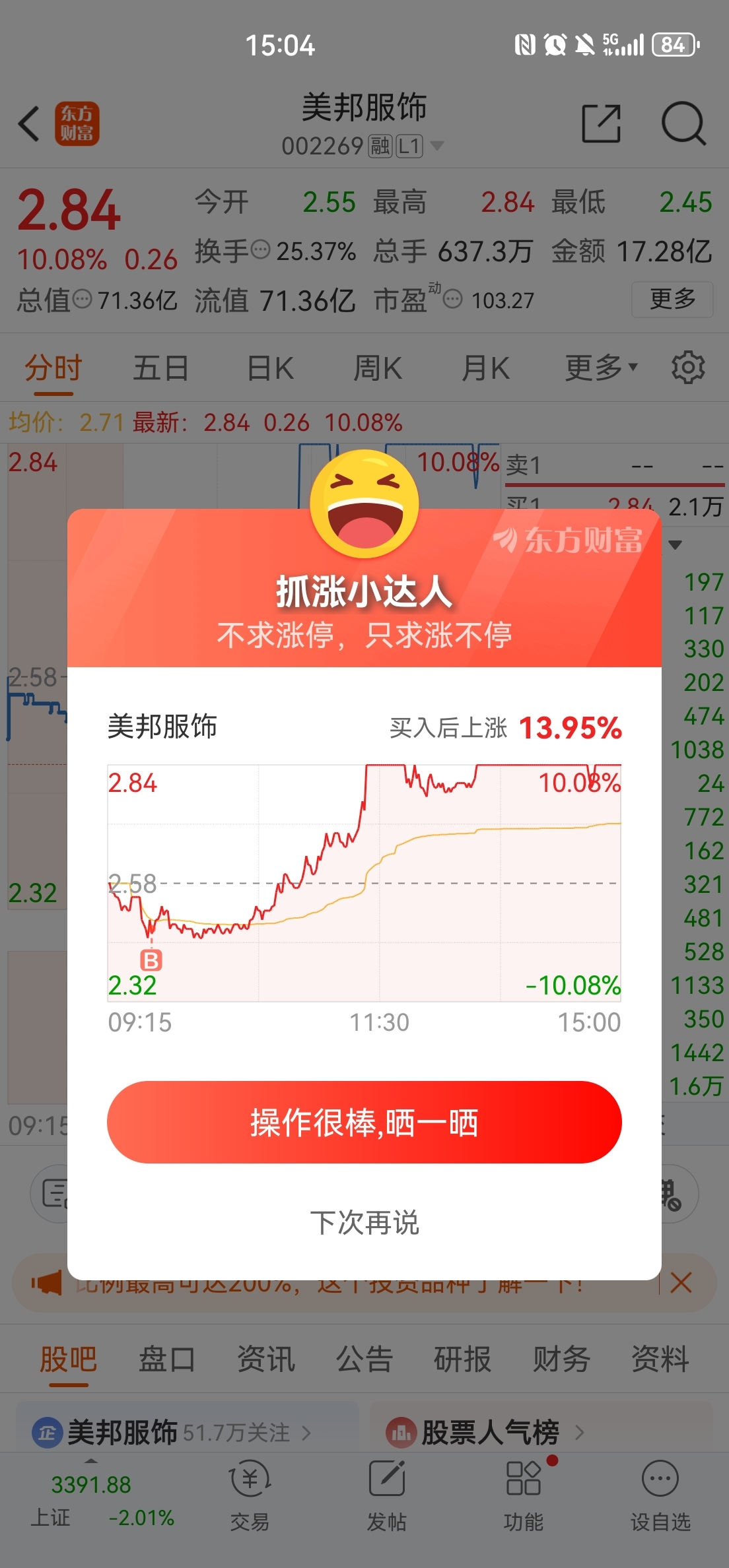Switch to the 五日 chart tab

(160, 368)
